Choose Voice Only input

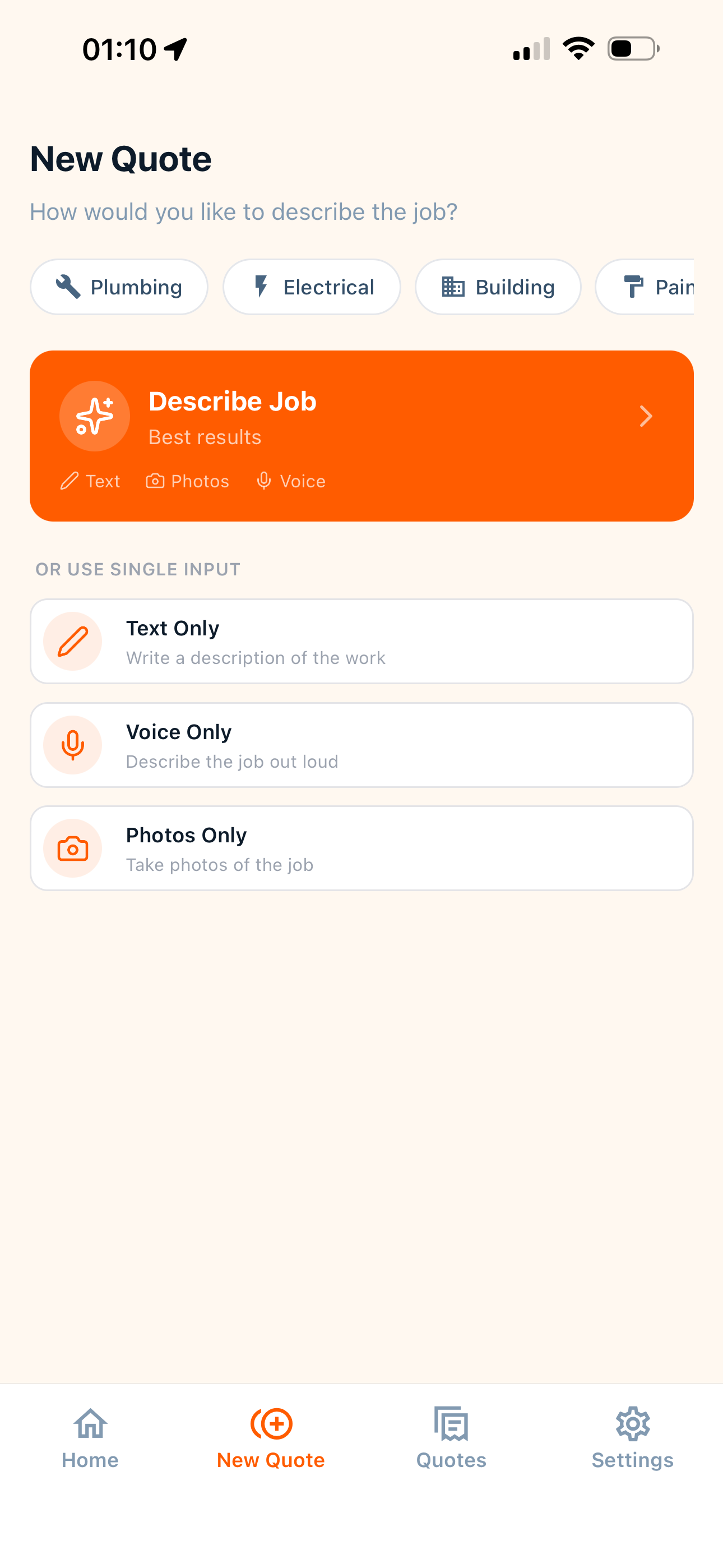click(x=361, y=744)
